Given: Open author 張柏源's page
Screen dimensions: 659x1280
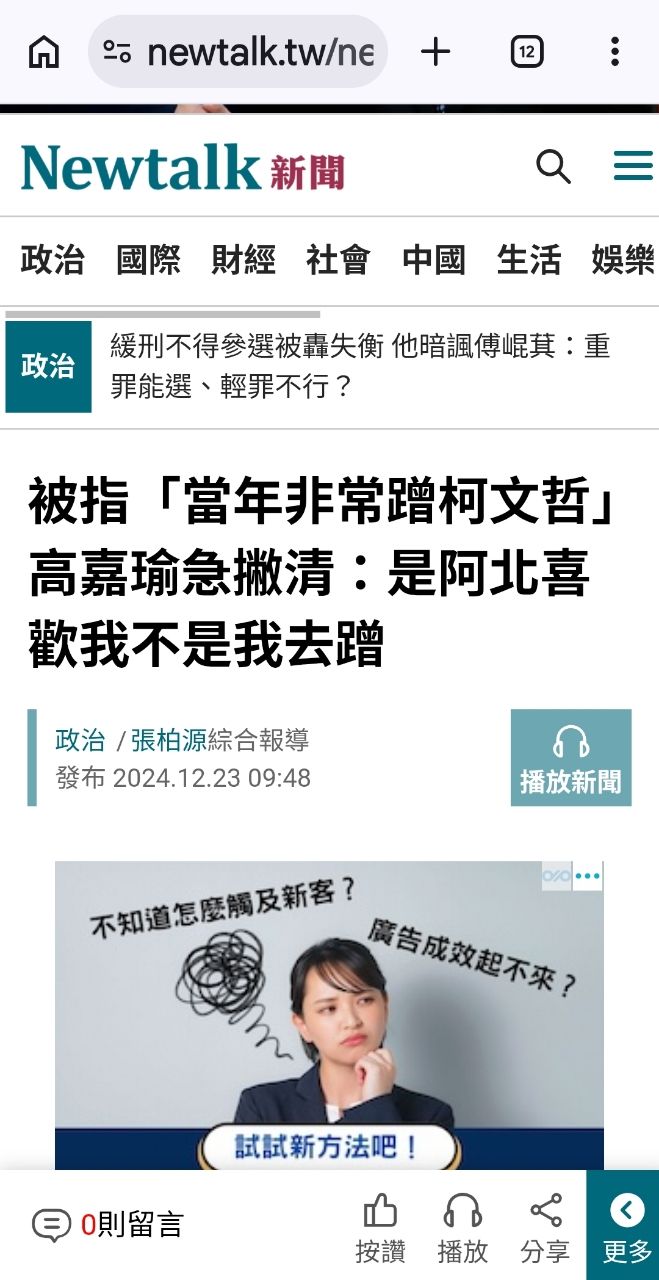Looking at the screenshot, I should tap(168, 740).
